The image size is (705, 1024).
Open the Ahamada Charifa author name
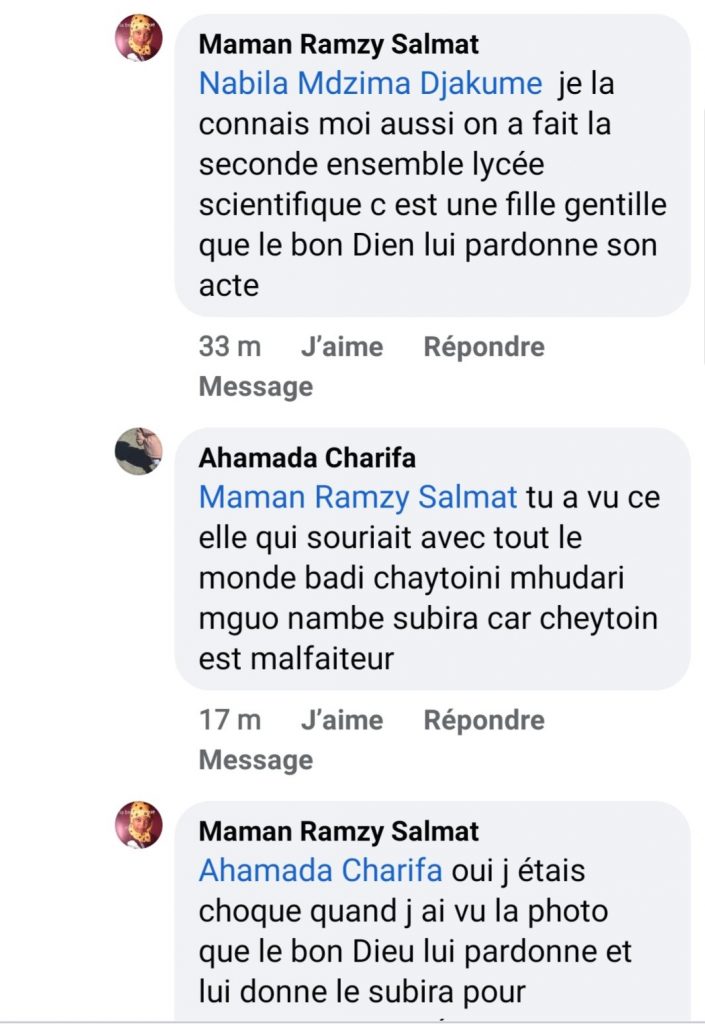(306, 458)
